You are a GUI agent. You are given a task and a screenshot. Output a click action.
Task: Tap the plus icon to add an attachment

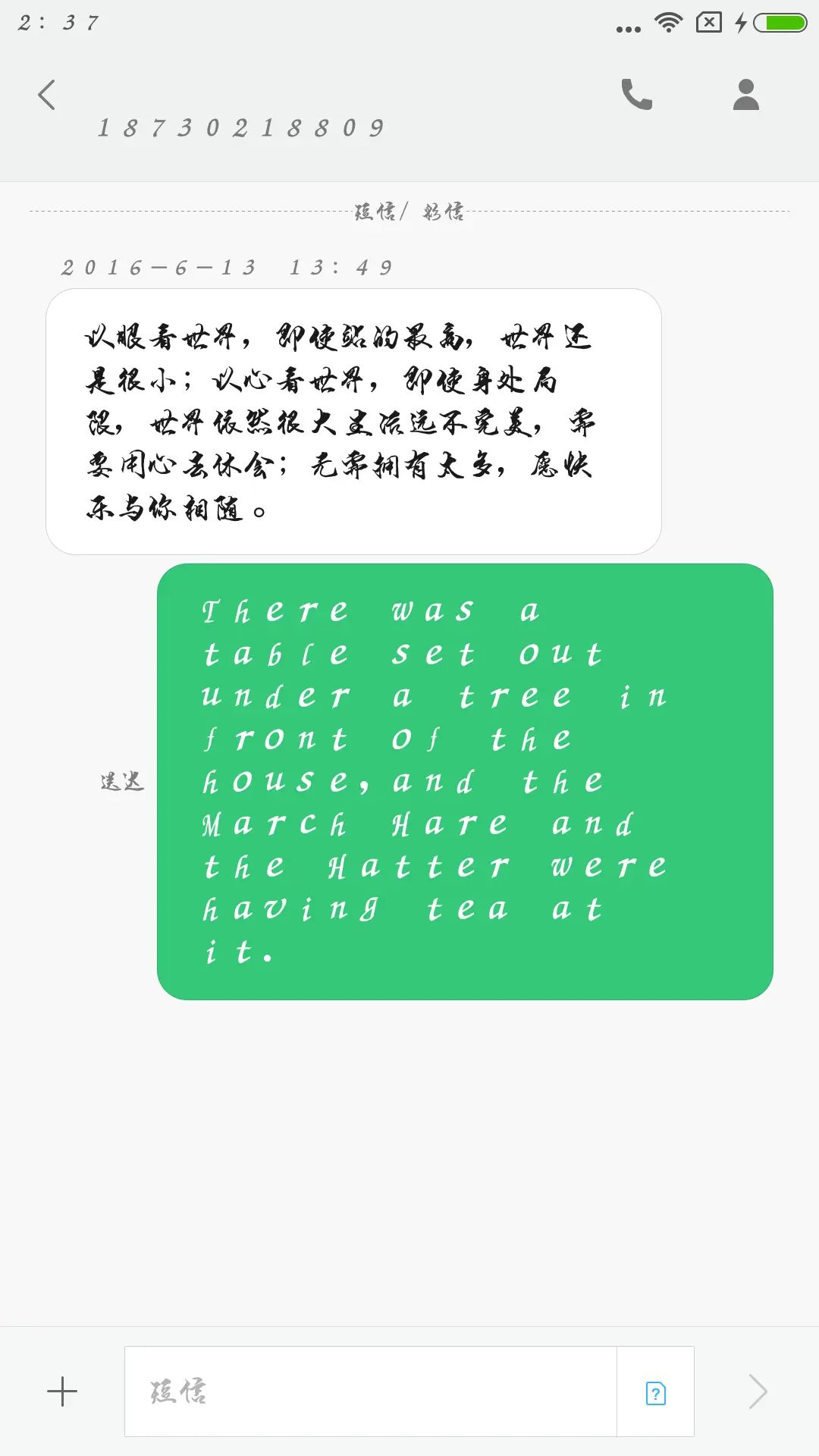tap(63, 1393)
